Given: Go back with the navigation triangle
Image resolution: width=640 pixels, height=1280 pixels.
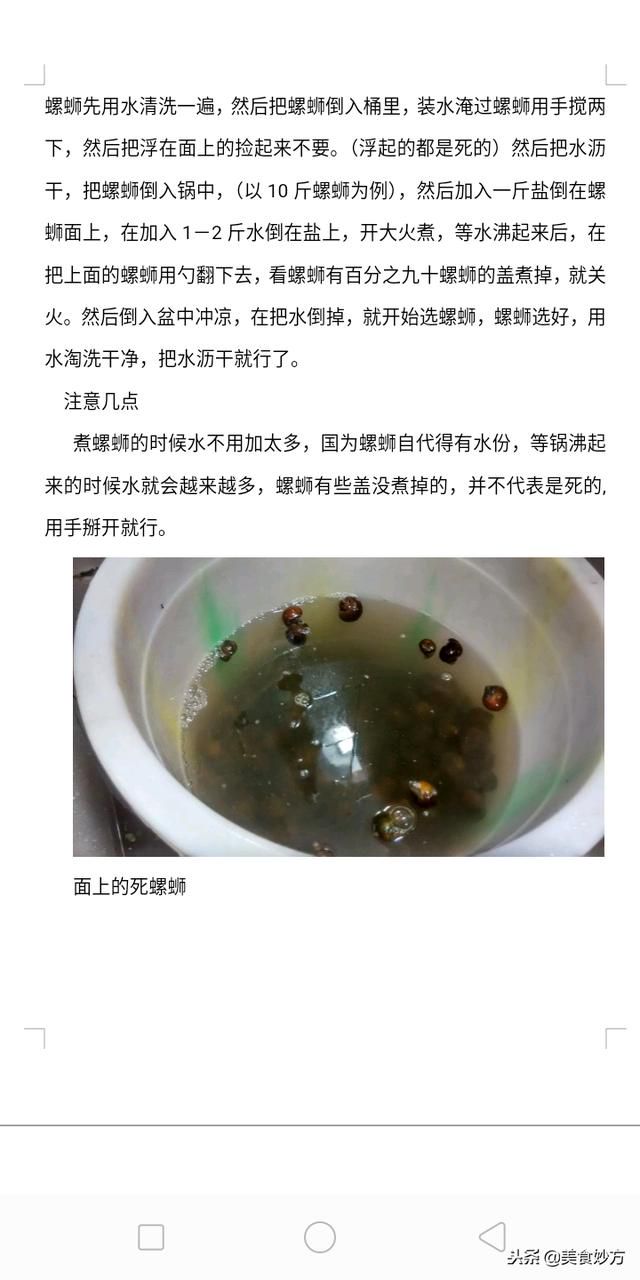Looking at the screenshot, I should click(x=492, y=1236).
